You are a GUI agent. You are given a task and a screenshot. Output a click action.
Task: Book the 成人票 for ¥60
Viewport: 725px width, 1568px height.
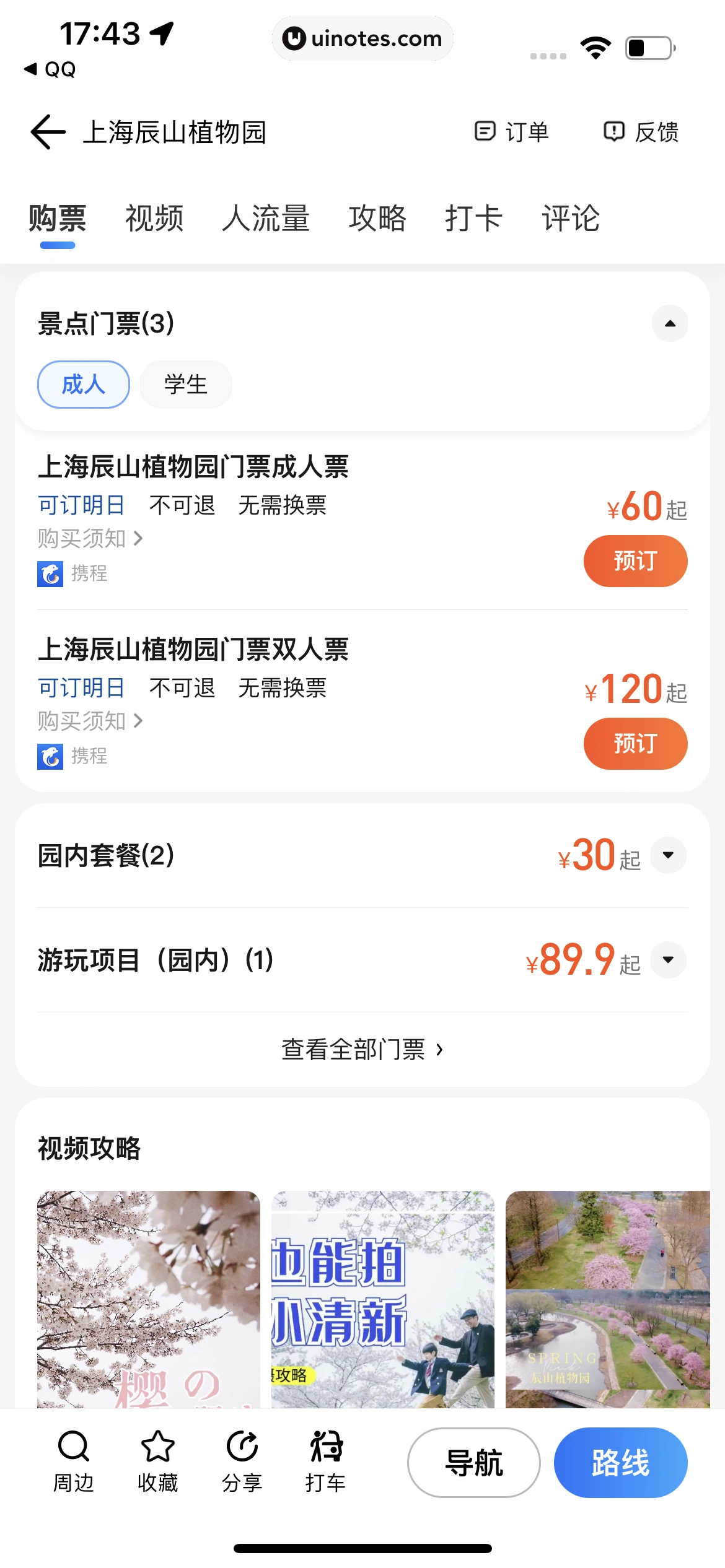(x=635, y=561)
